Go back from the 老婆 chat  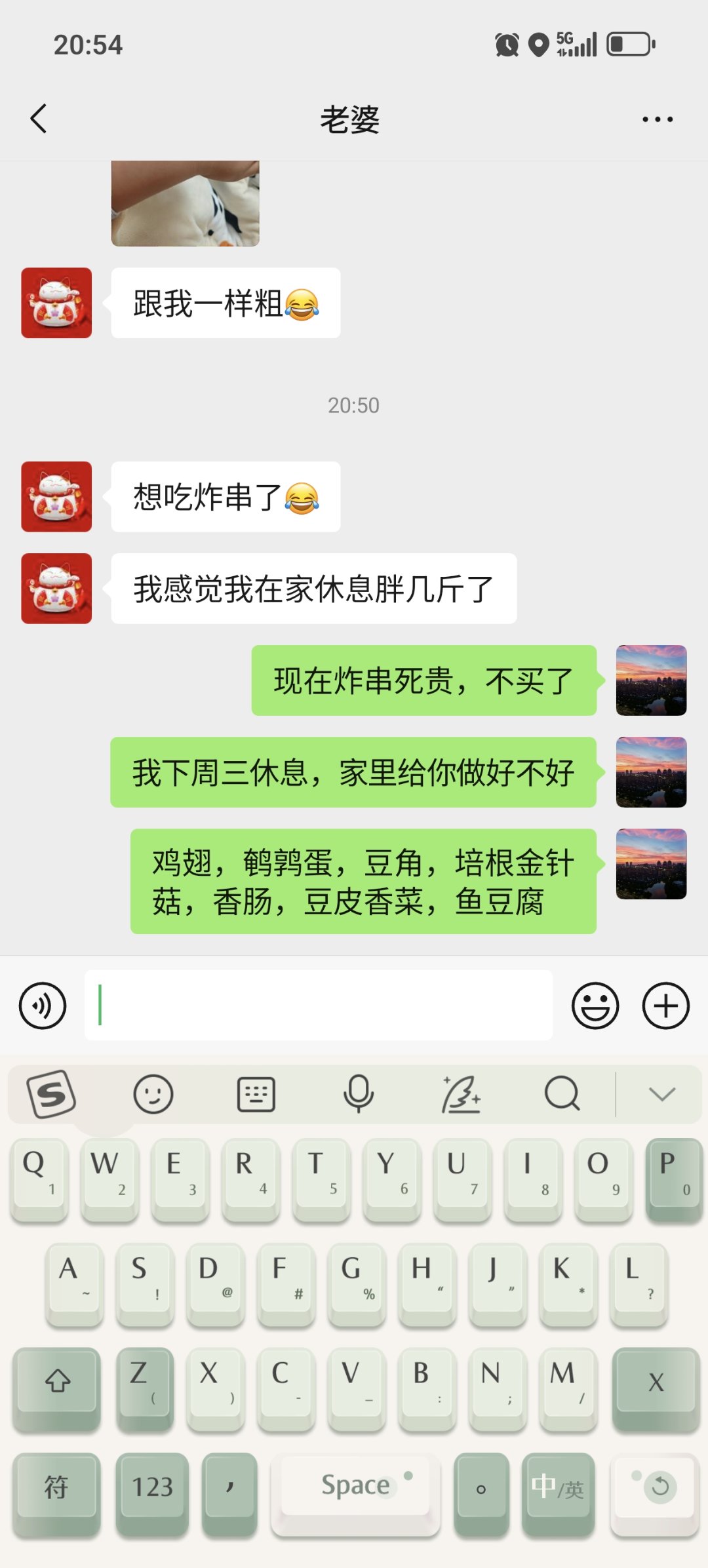coord(39,119)
